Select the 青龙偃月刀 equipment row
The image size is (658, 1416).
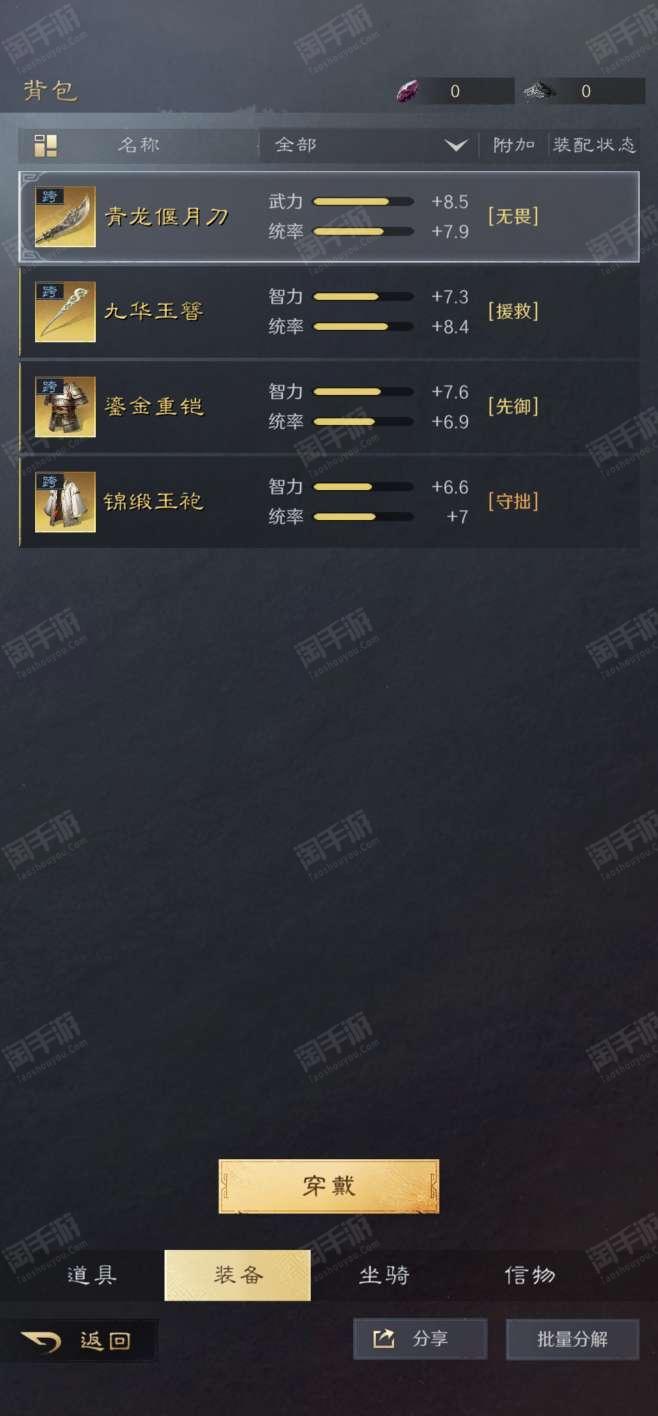click(x=329, y=217)
